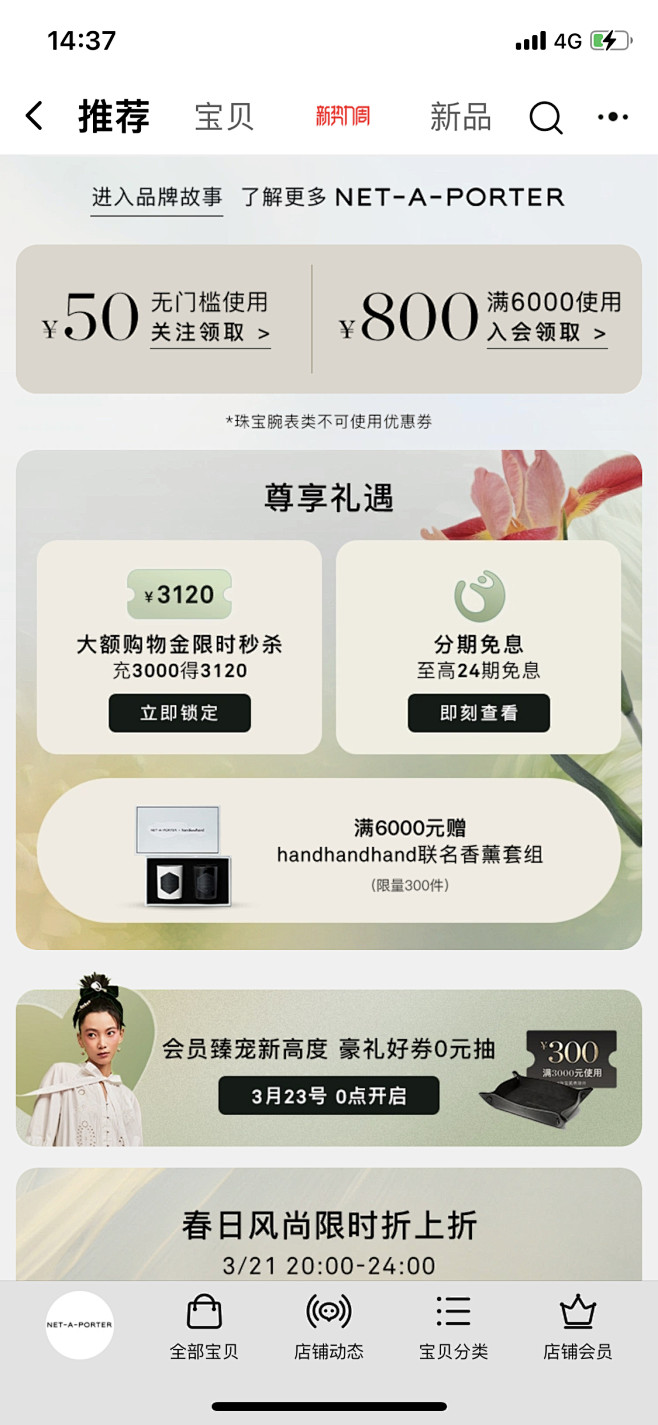Viewport: 658px width, 1425px height.
Task: Tap the 即刻查看 installment button
Action: [x=479, y=713]
